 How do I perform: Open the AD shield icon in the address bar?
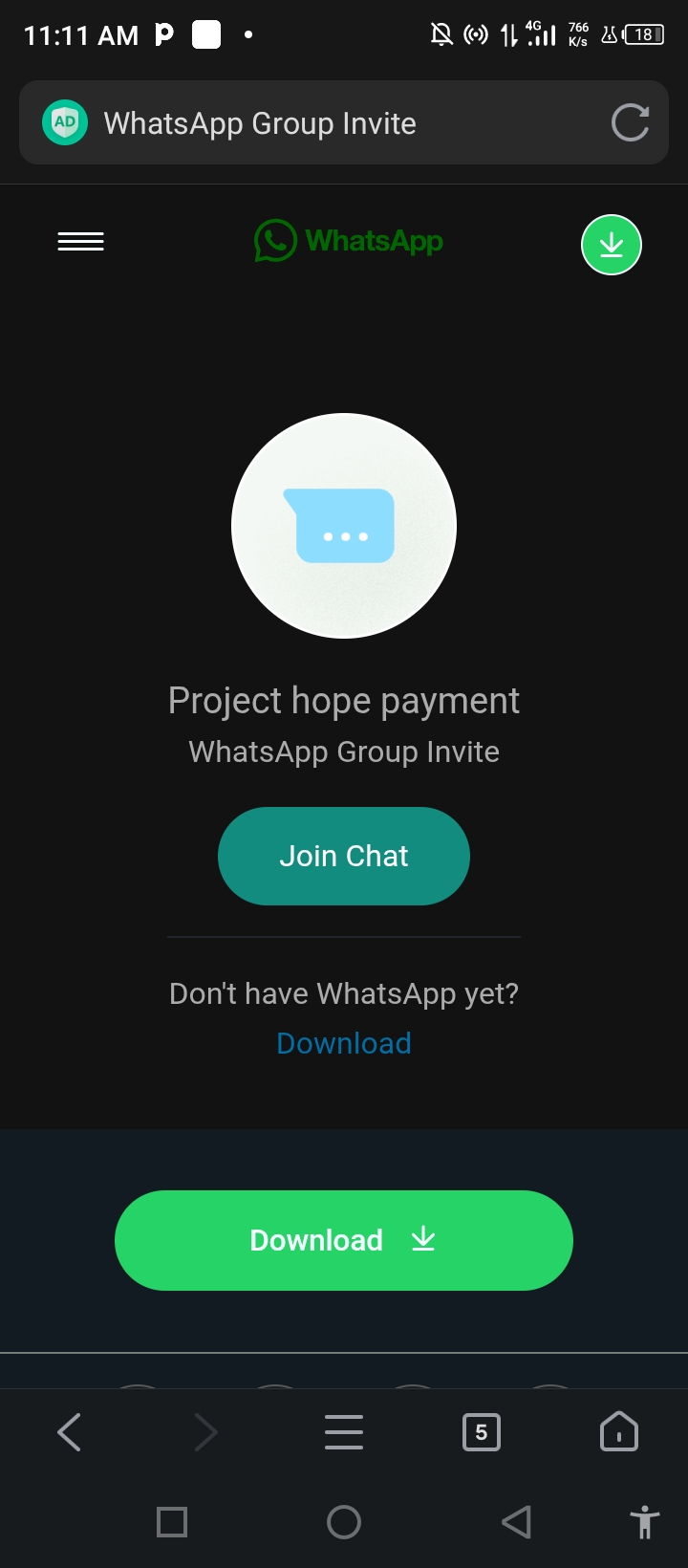[65, 122]
